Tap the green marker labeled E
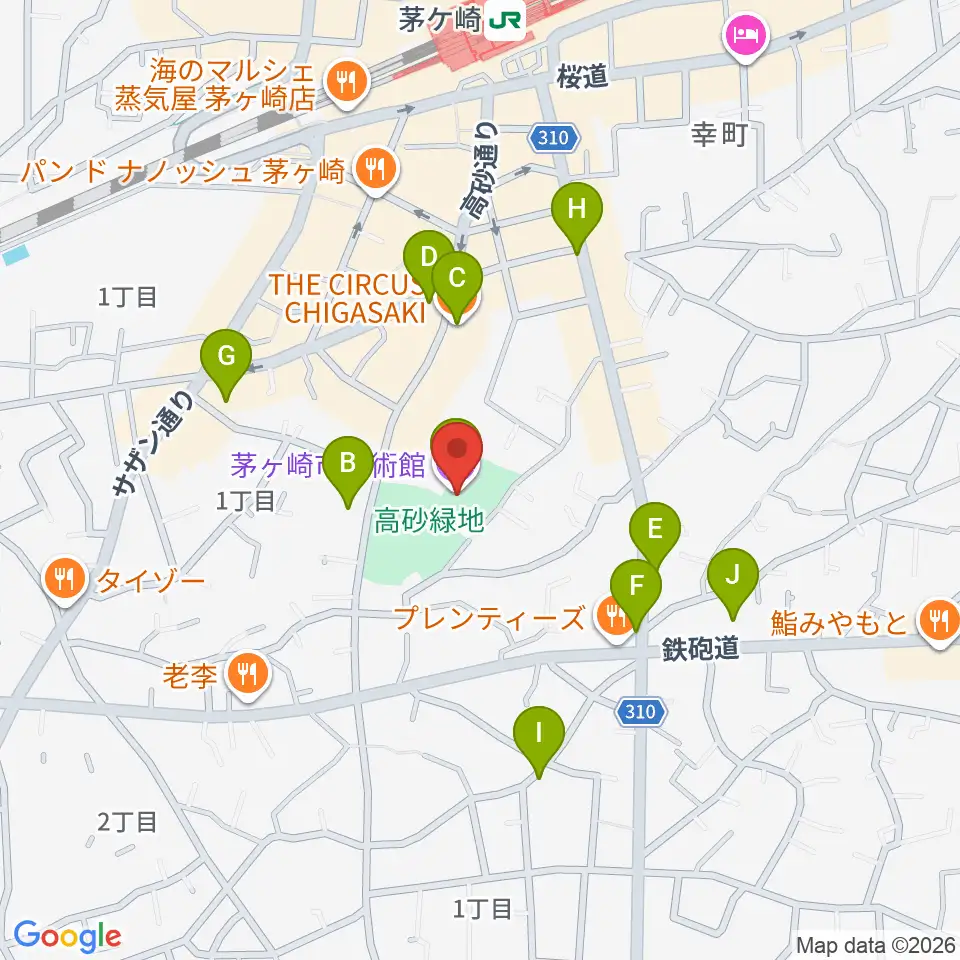 click(655, 534)
